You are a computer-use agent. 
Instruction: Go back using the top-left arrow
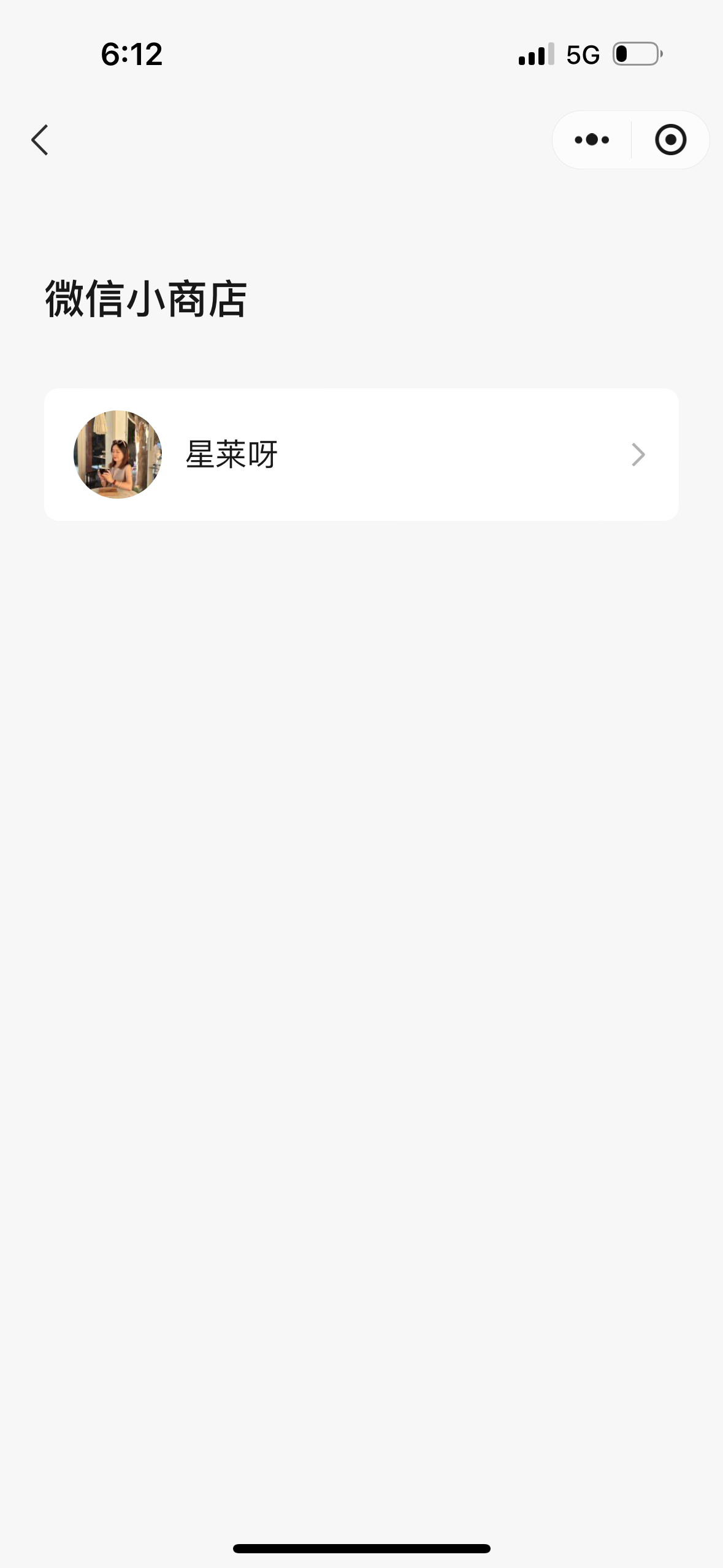click(x=40, y=140)
